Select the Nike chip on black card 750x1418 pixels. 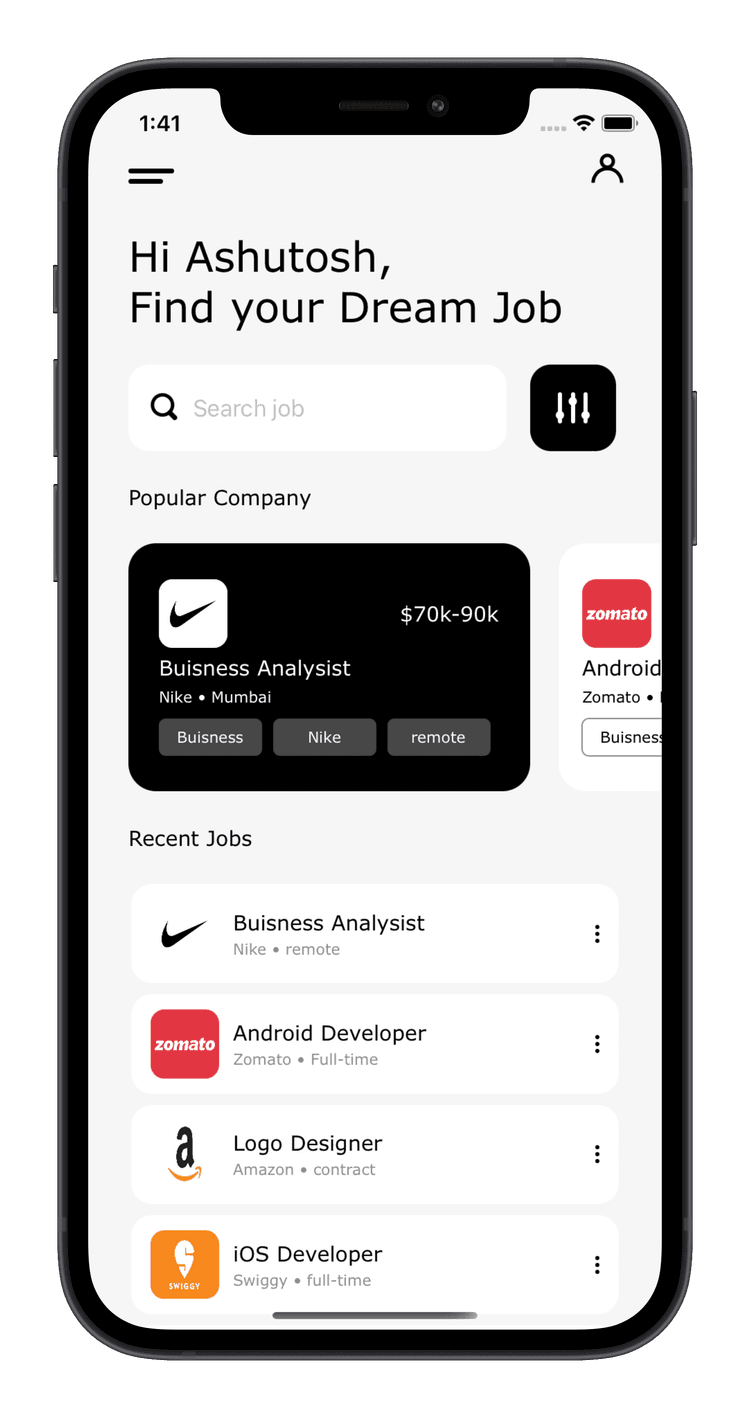pos(324,737)
